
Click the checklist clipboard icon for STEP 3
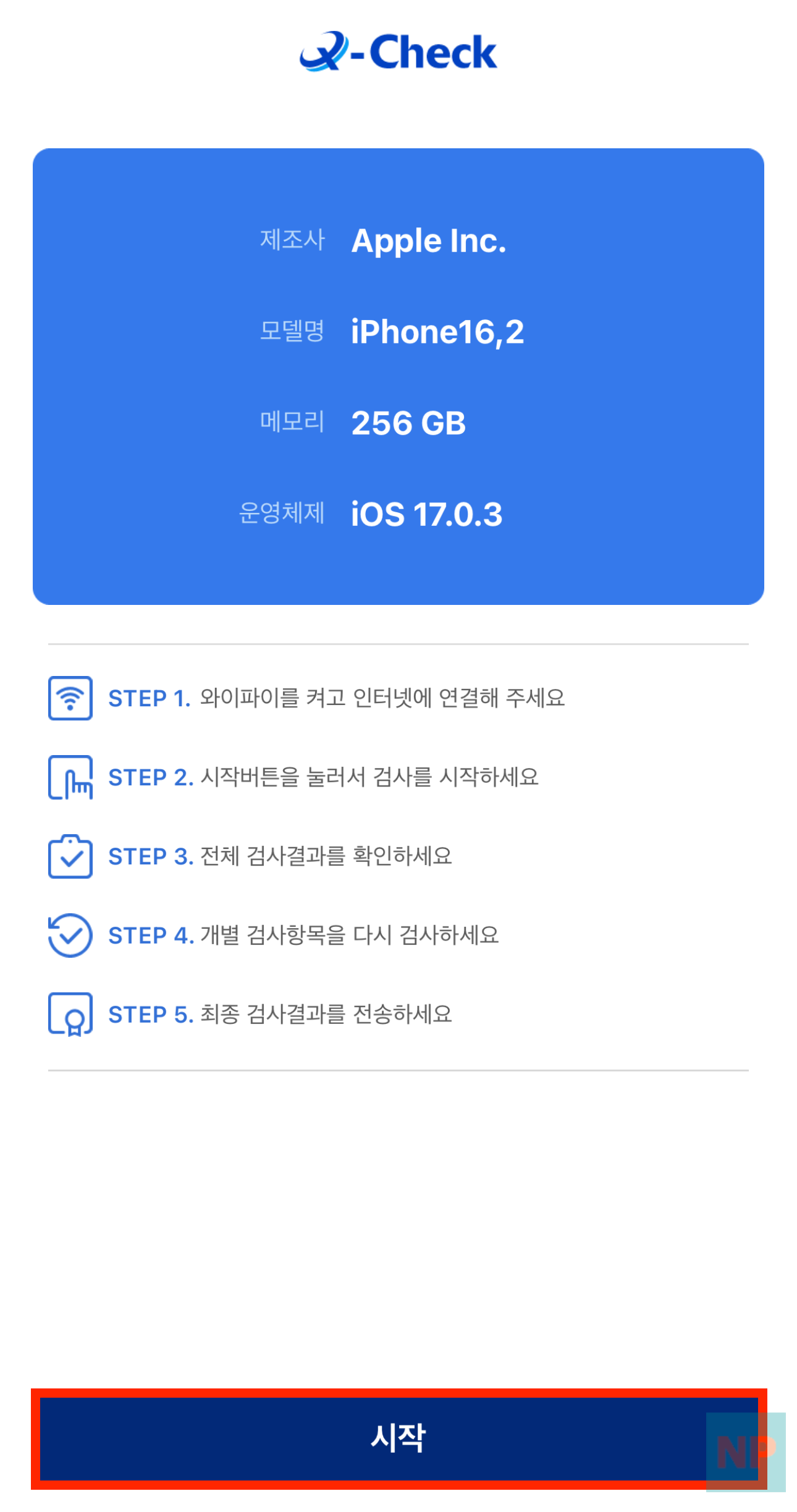[x=70, y=857]
